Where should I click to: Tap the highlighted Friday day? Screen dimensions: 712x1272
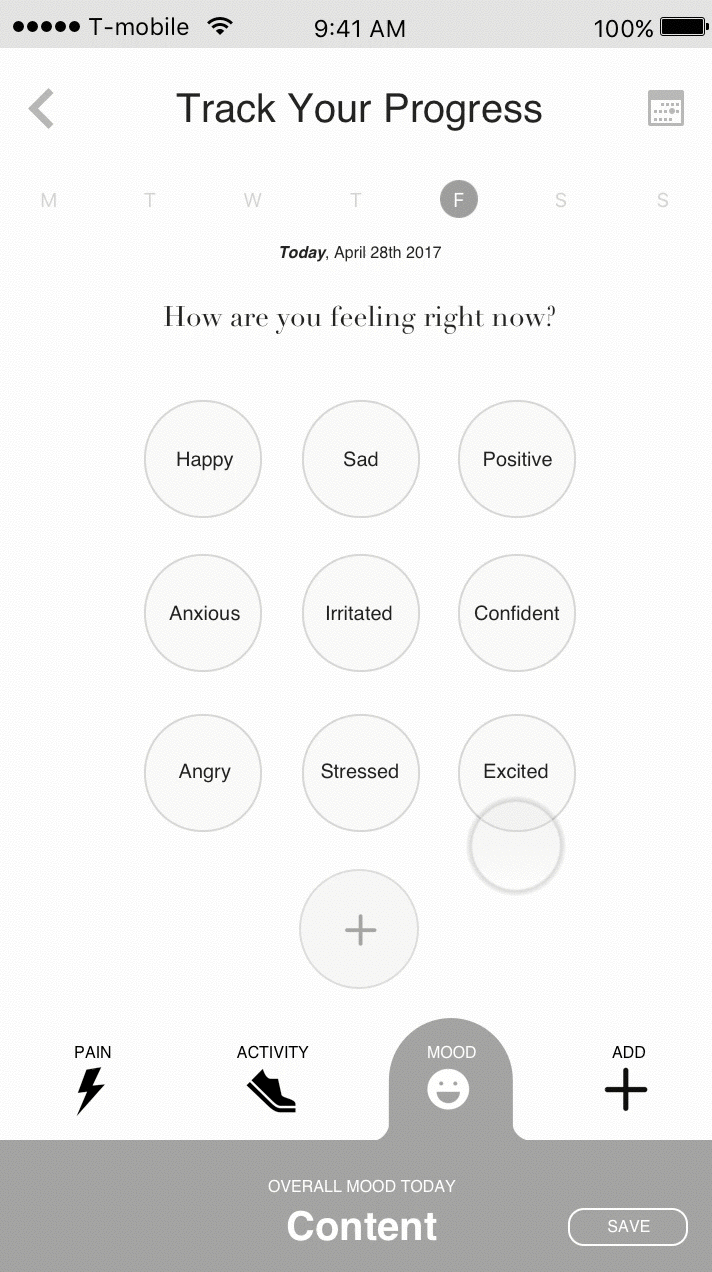click(459, 199)
